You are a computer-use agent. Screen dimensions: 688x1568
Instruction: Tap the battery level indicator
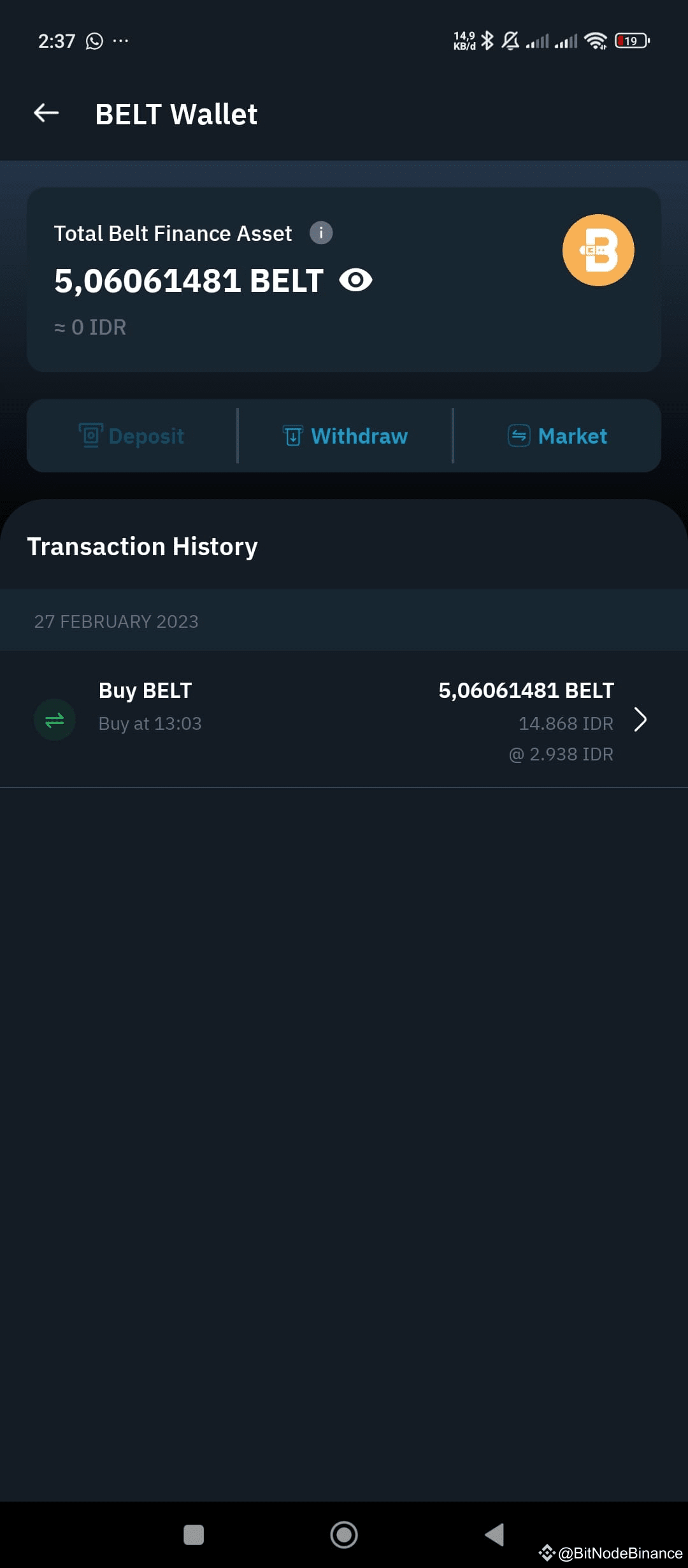click(x=630, y=40)
